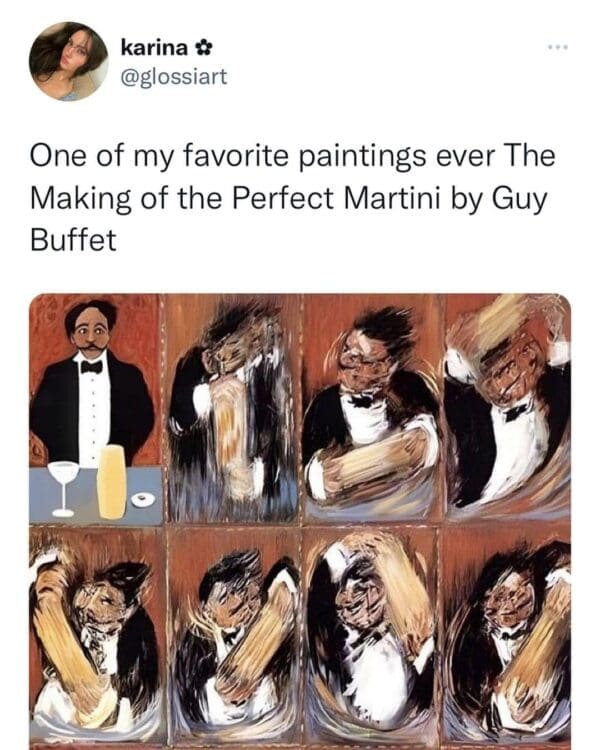Screen dimensions: 600x750
Task: Open karina's profile picture
Action: (68, 62)
